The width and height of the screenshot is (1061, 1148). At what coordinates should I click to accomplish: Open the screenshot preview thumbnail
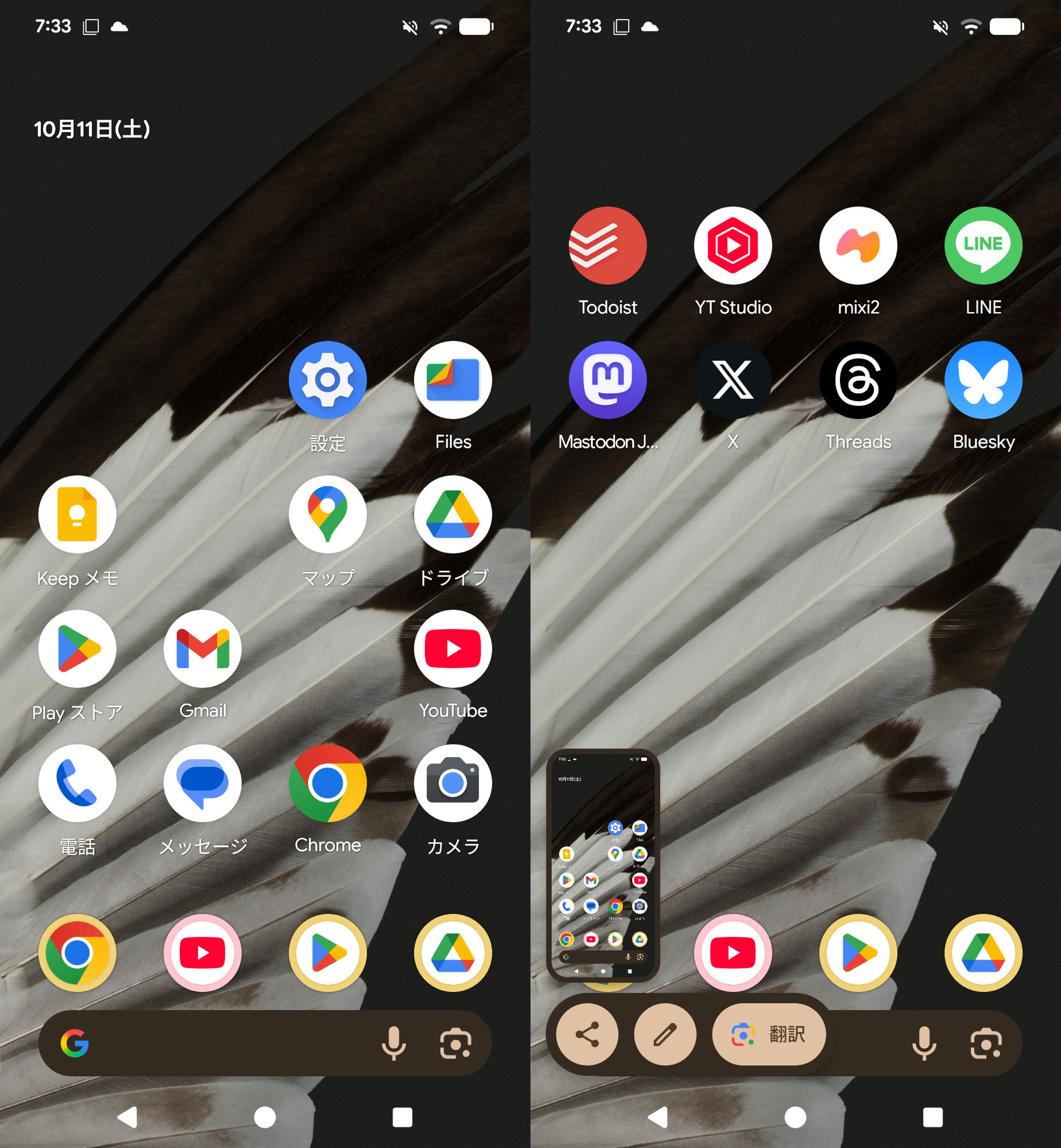(603, 864)
